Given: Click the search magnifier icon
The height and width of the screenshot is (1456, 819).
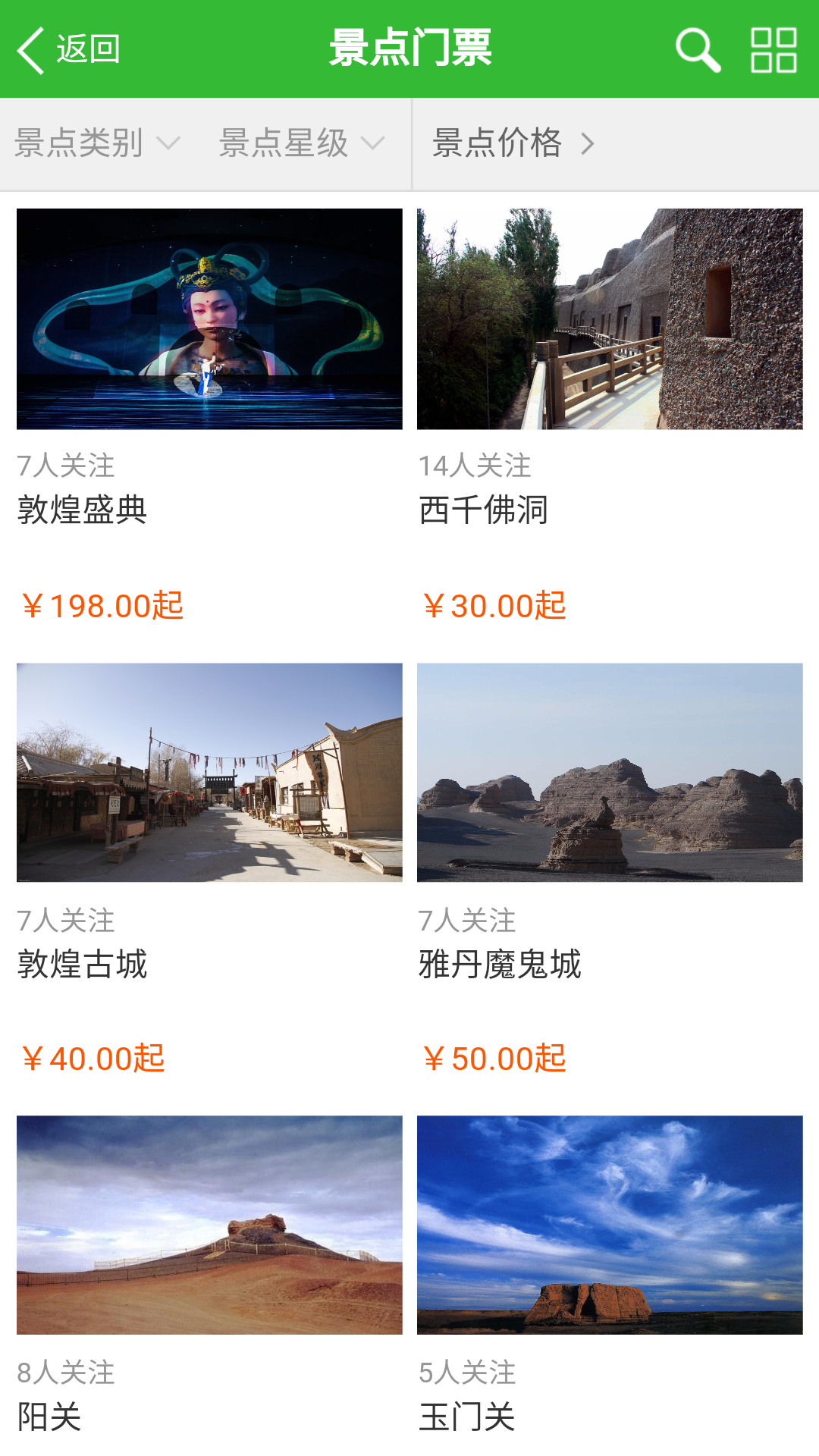Looking at the screenshot, I should pyautogui.click(x=696, y=49).
